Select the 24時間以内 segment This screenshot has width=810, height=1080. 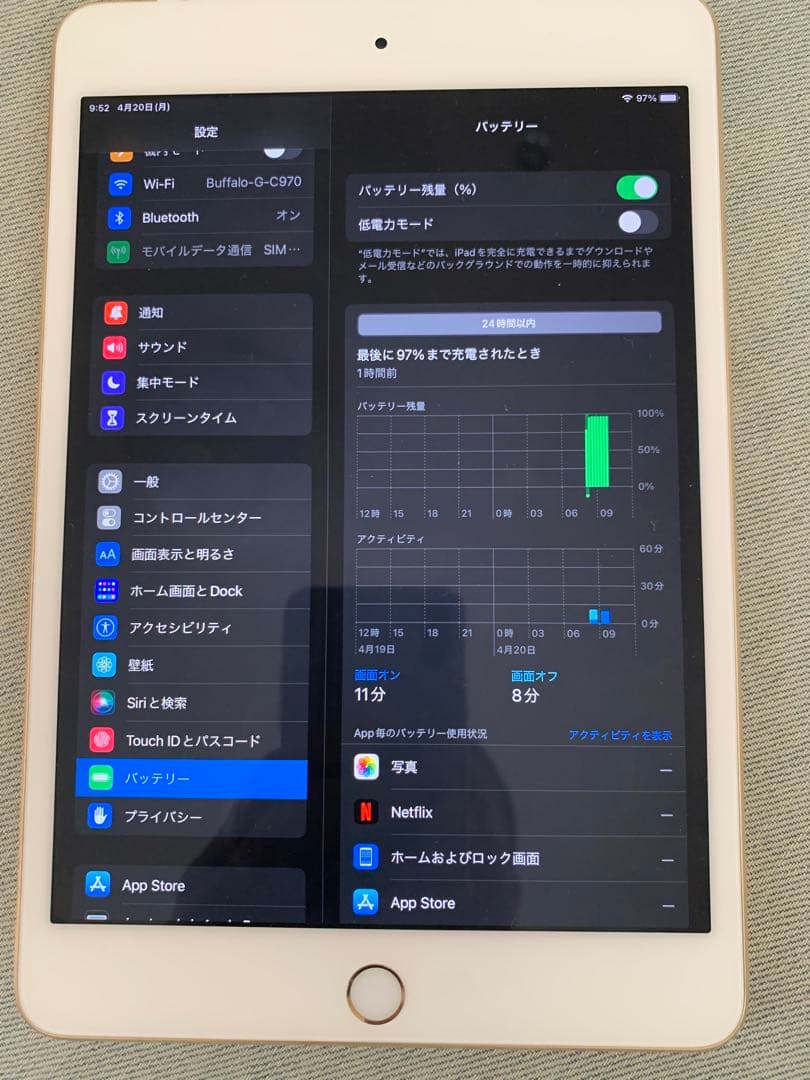pos(509,323)
